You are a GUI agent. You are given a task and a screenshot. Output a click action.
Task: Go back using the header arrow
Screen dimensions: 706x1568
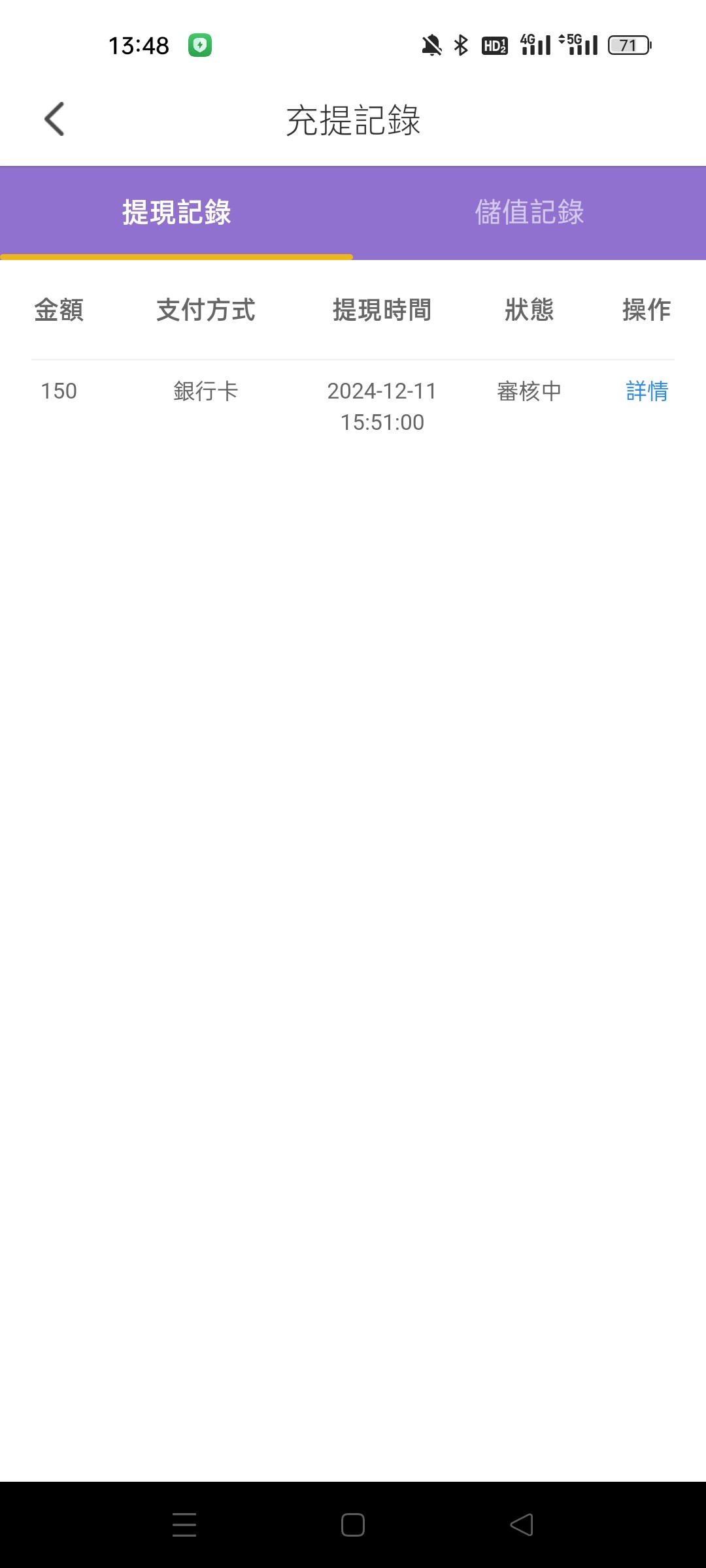click(x=54, y=119)
